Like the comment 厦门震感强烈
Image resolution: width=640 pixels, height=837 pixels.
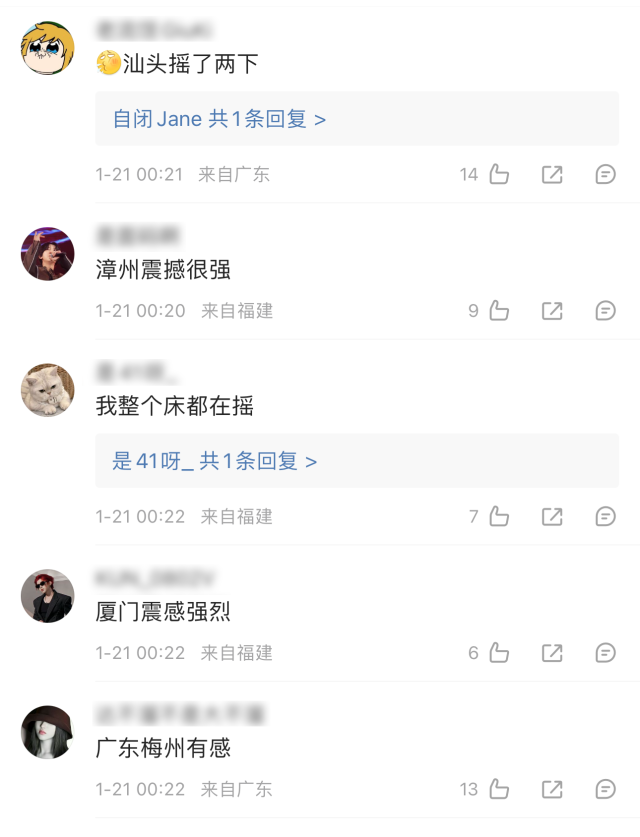499,653
